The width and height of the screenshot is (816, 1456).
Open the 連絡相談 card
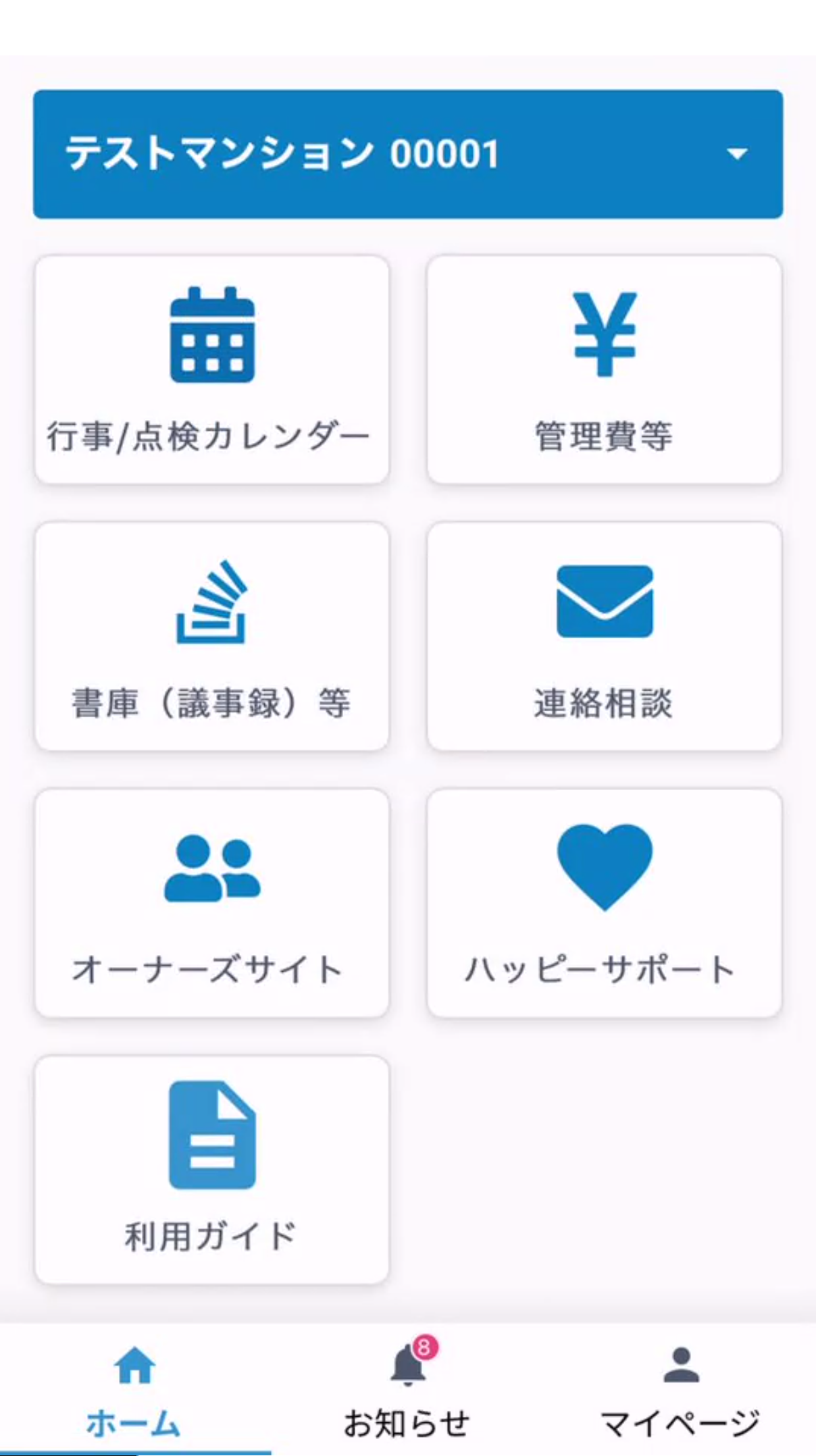pos(604,636)
